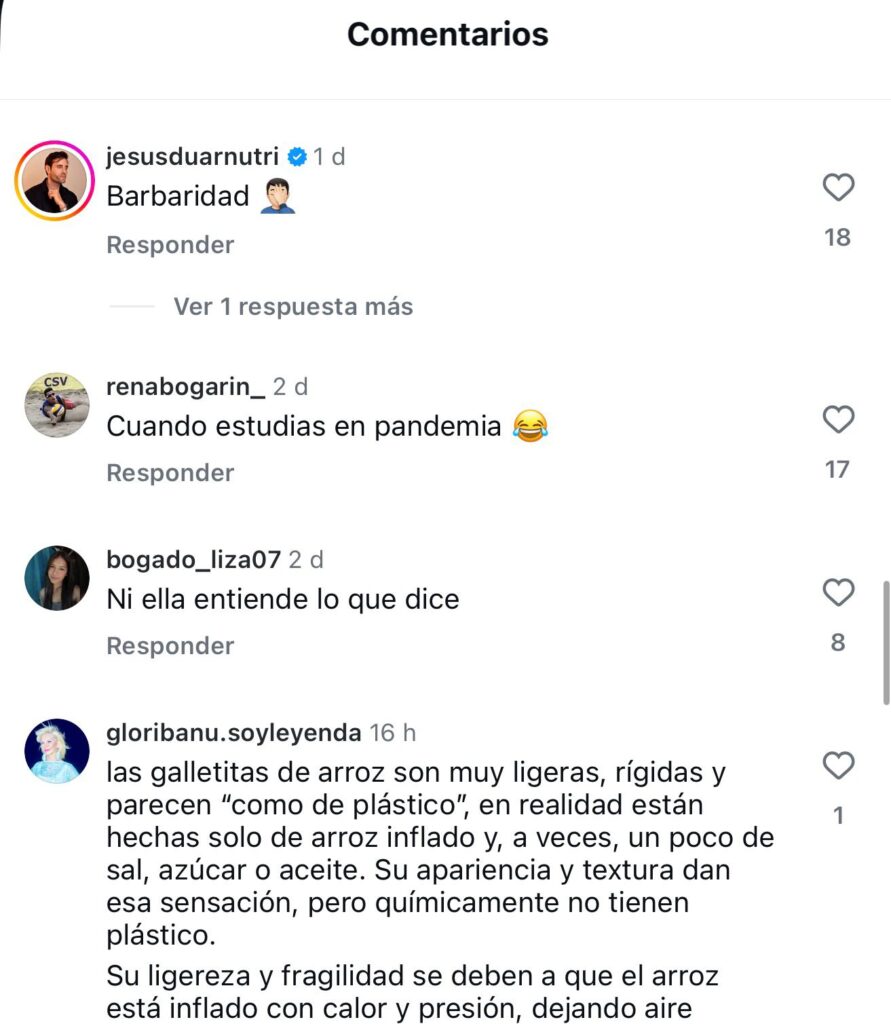Go to bogado_liza07 username link

pyautogui.click(x=193, y=560)
